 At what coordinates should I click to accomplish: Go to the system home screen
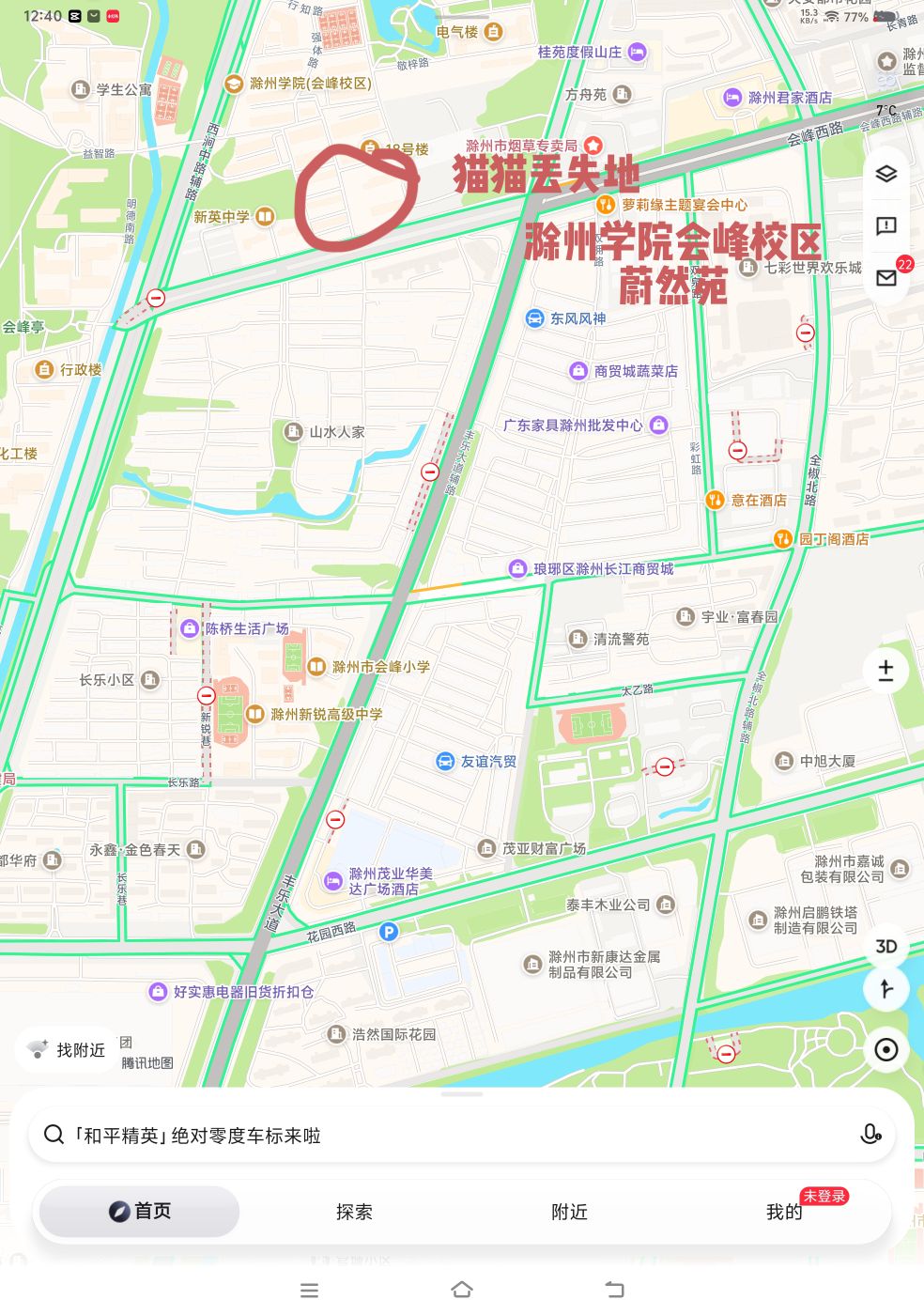click(461, 1290)
